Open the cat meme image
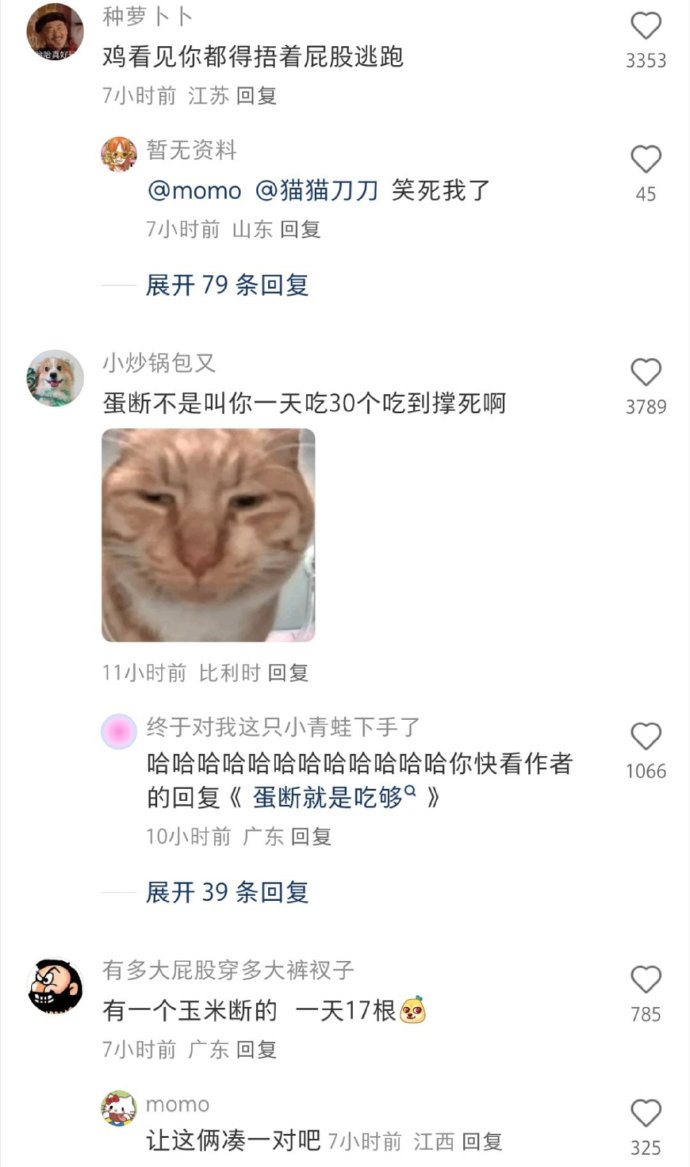 click(x=208, y=535)
